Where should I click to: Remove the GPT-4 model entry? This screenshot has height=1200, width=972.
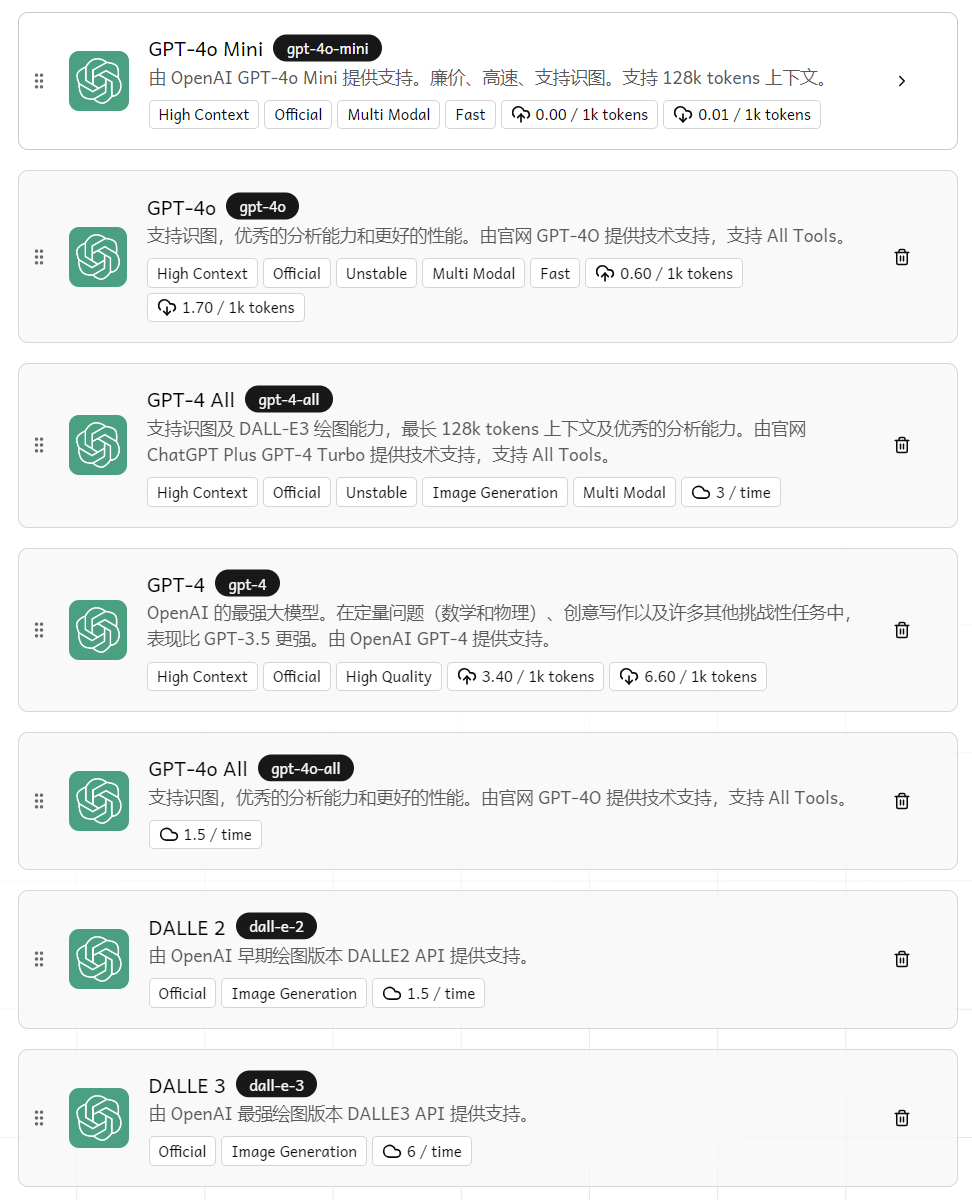901,630
